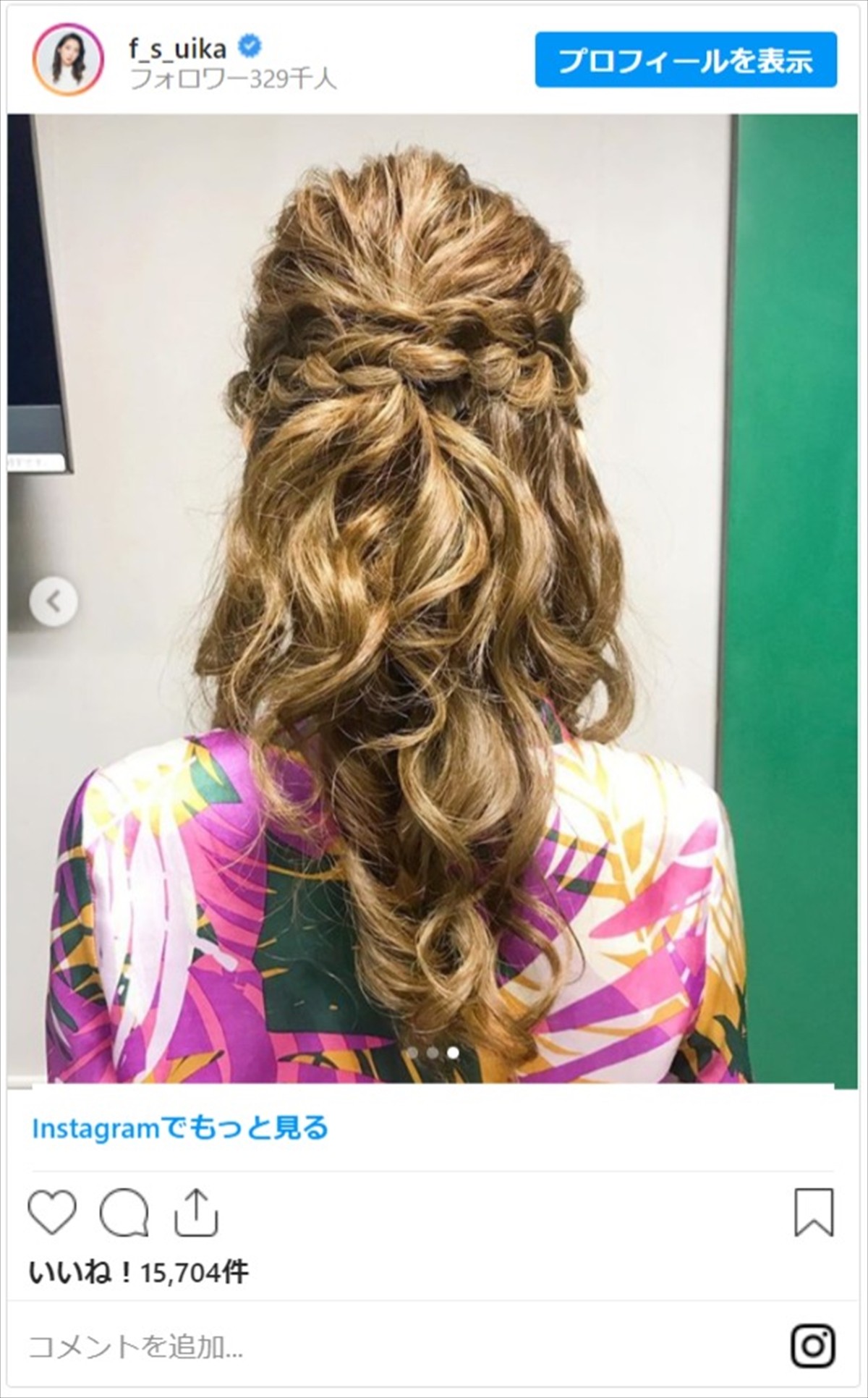Open comments with the speech bubble icon
Screen dimensions: 868x1398
(124, 1212)
